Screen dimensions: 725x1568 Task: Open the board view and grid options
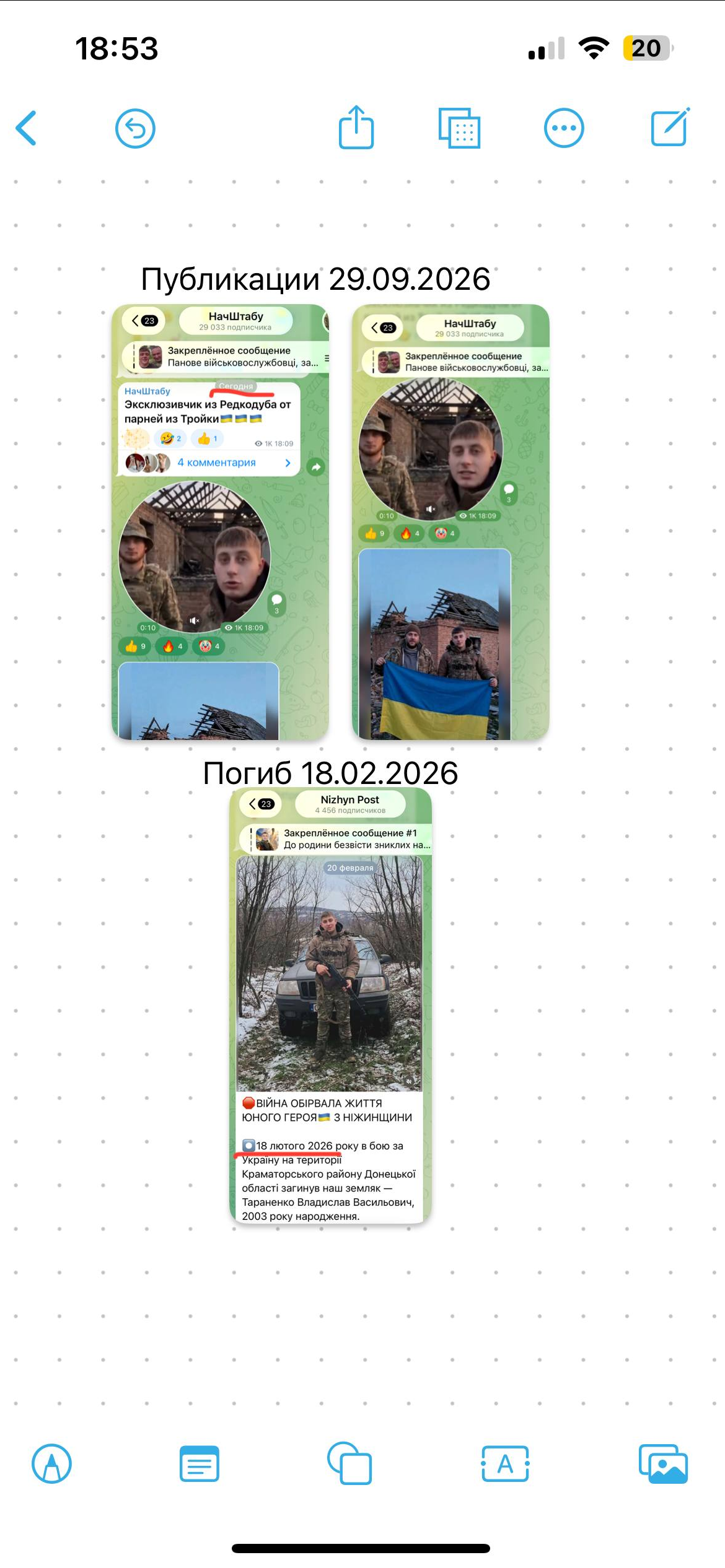pyautogui.click(x=459, y=128)
